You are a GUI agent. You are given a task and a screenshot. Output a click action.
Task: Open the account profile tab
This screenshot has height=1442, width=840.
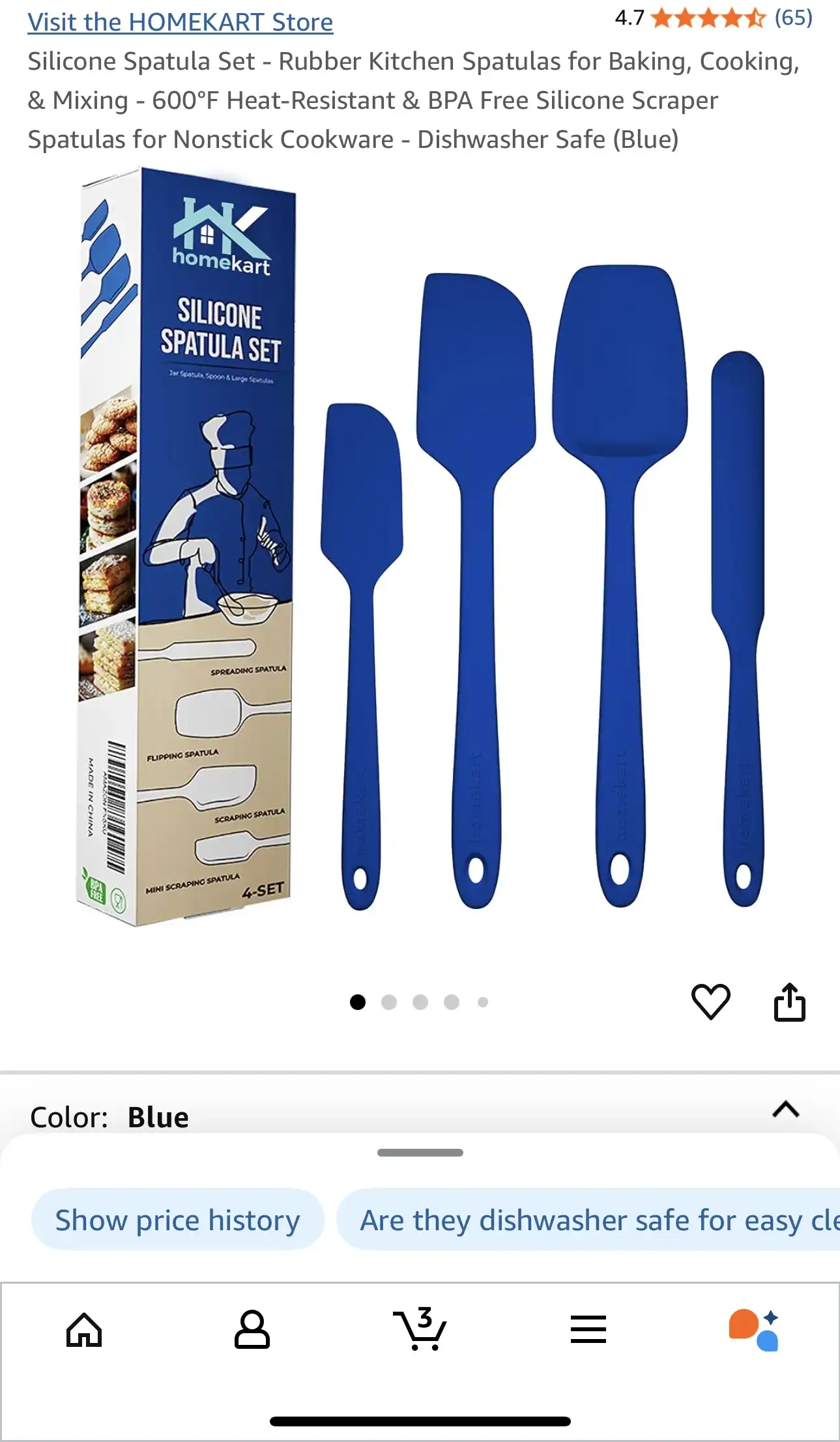click(x=252, y=1329)
